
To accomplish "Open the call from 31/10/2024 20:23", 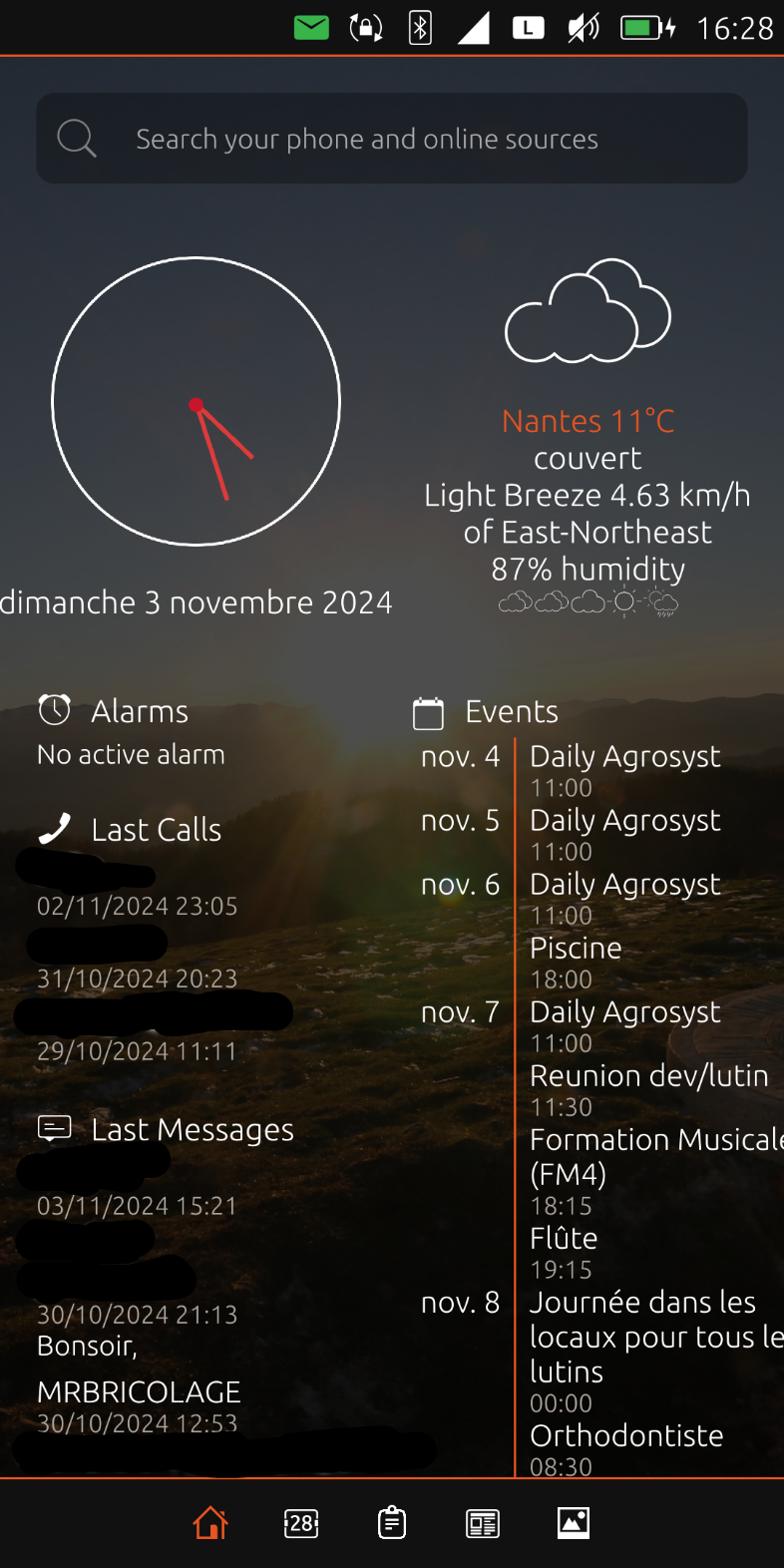I will [x=137, y=962].
